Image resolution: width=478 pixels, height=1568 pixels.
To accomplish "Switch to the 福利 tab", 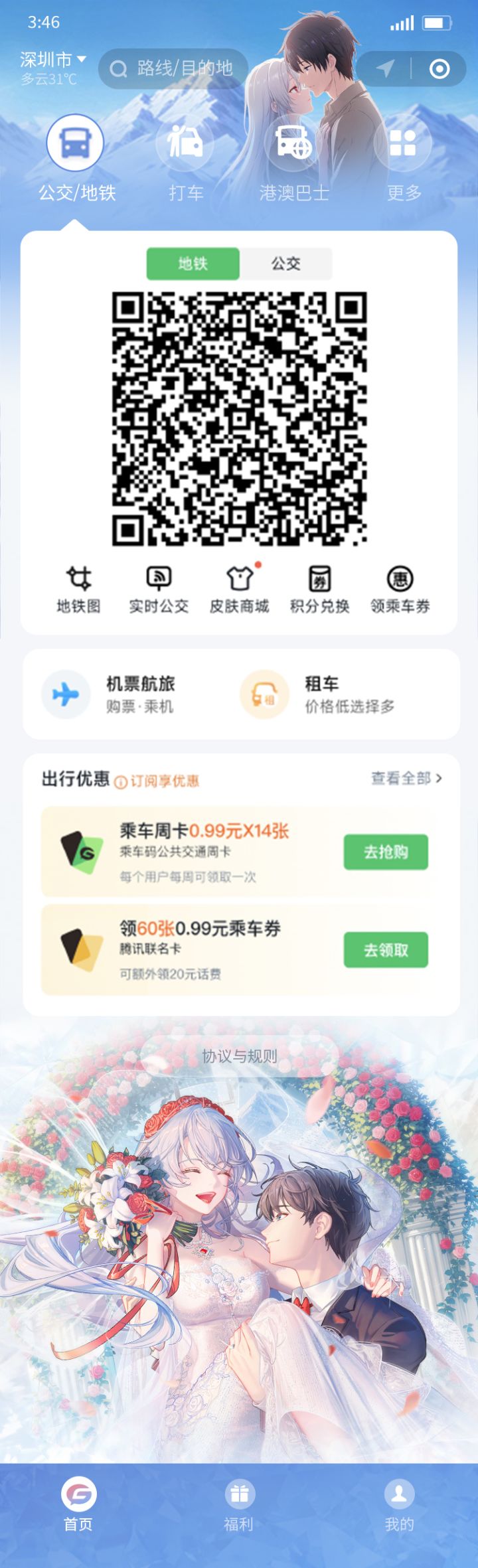I will tap(239, 1505).
